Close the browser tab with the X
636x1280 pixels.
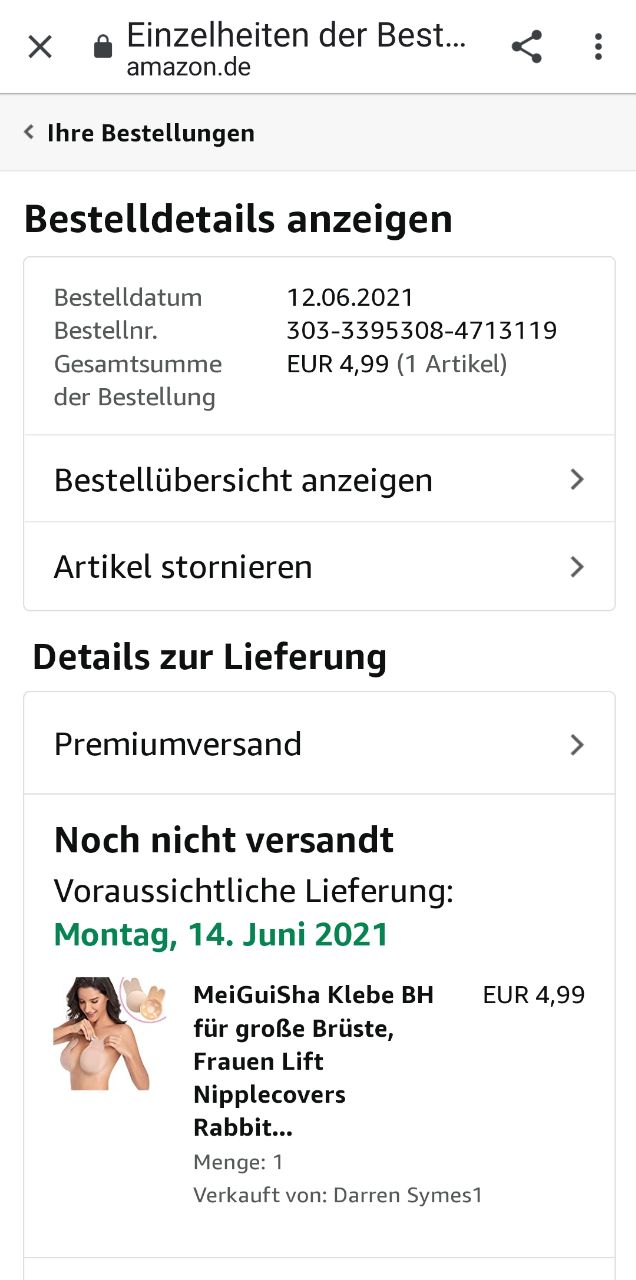(x=40, y=47)
